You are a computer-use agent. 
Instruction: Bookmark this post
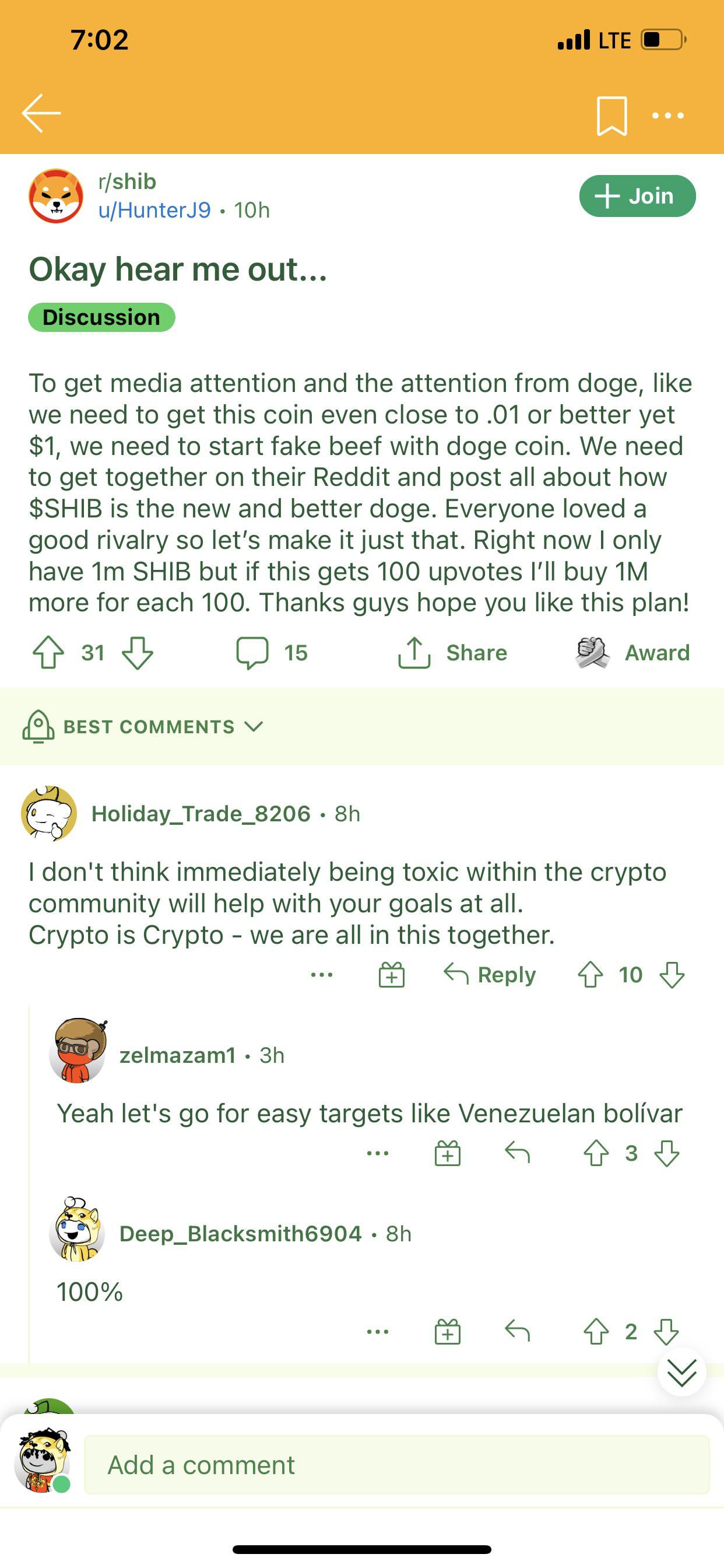point(611,115)
